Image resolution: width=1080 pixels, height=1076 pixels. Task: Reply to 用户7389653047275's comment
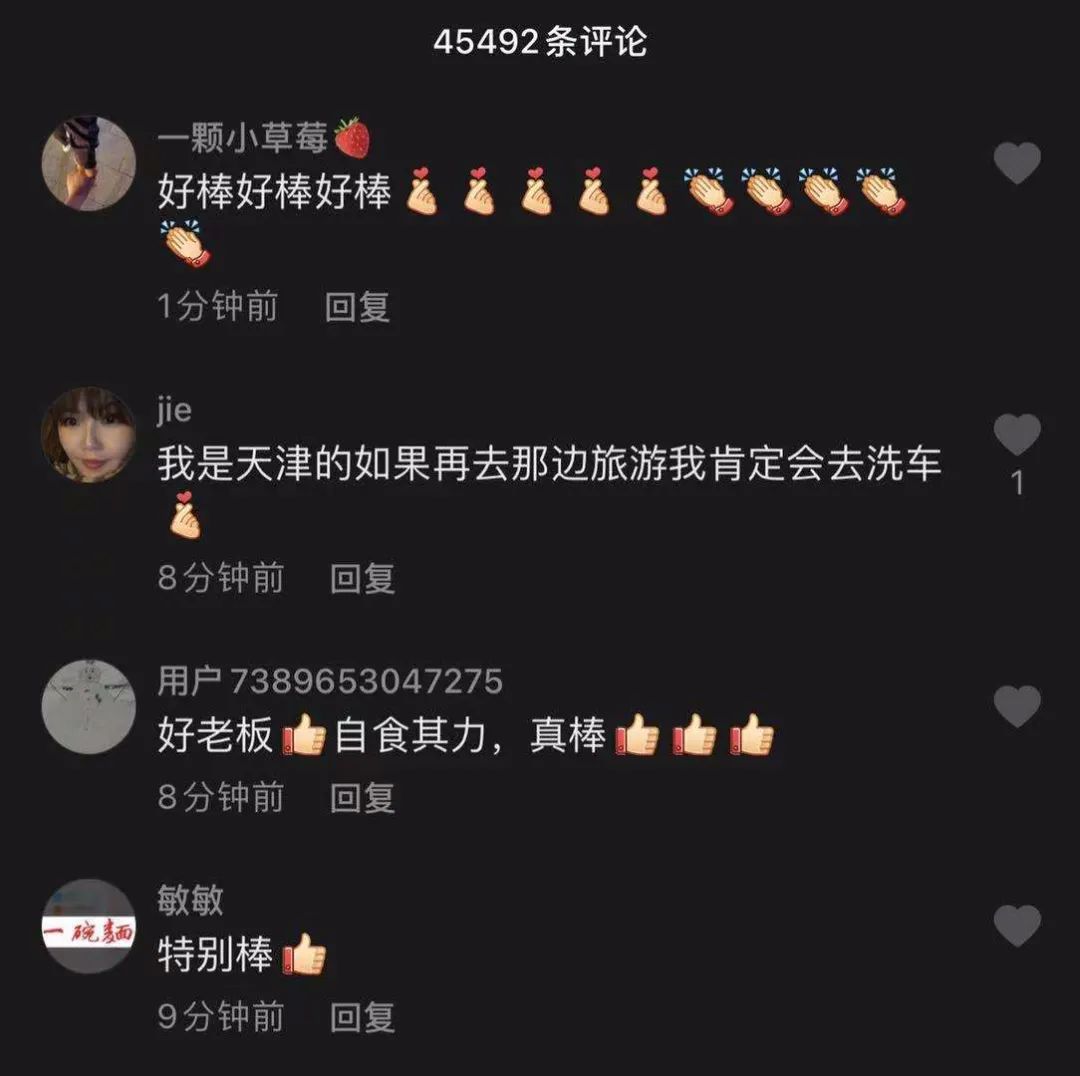point(362,797)
